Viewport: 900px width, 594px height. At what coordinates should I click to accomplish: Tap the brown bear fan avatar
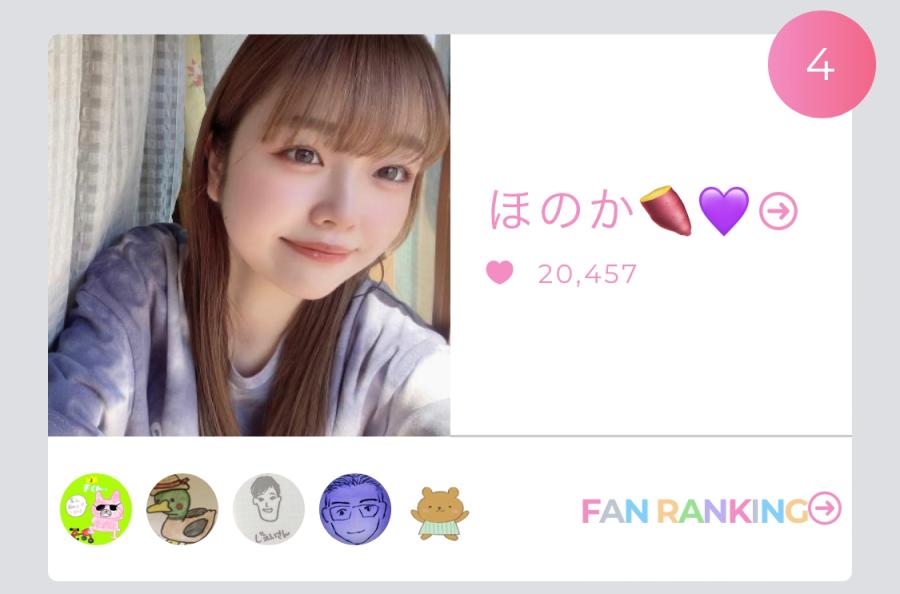[440, 509]
